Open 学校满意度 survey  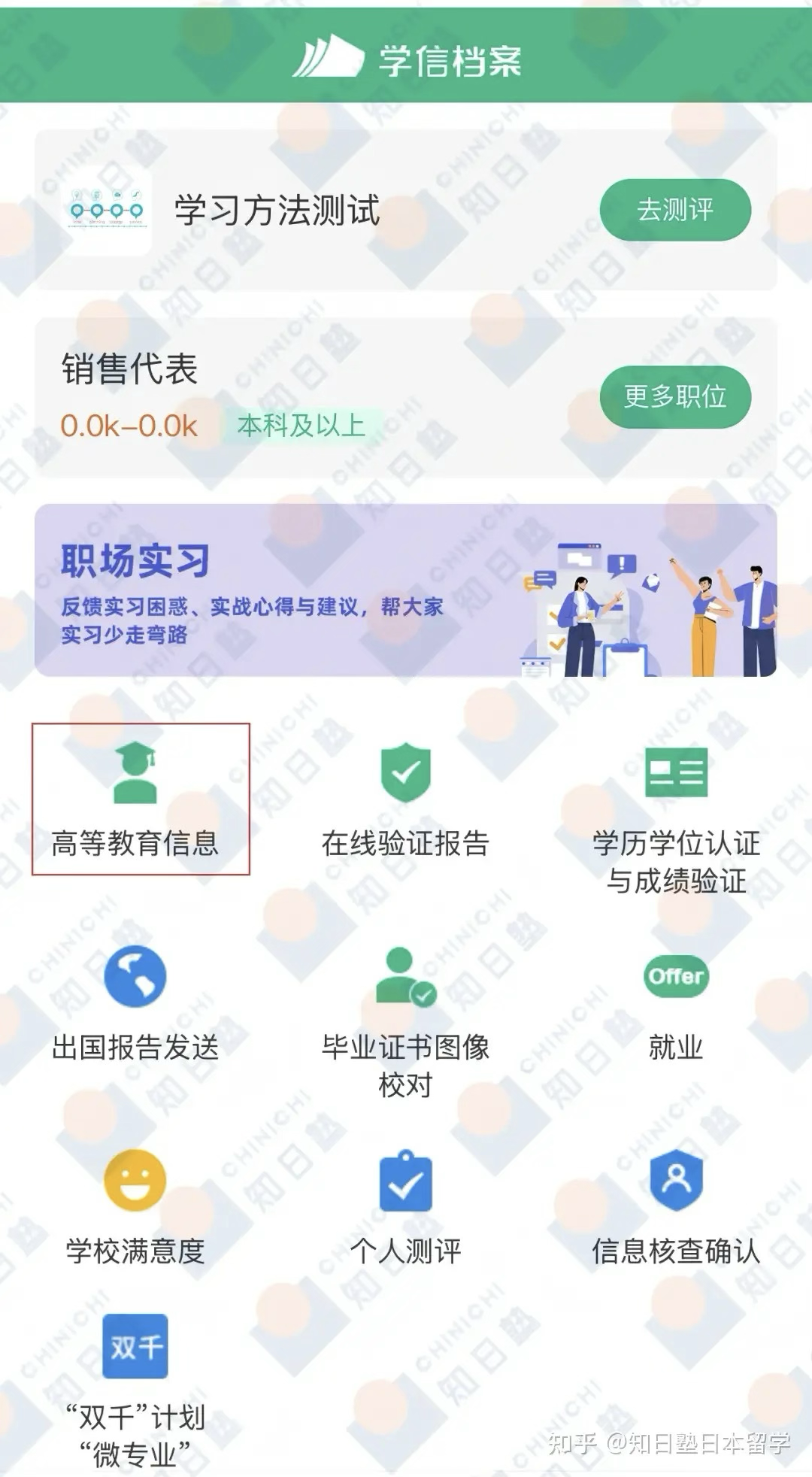coord(135,1205)
